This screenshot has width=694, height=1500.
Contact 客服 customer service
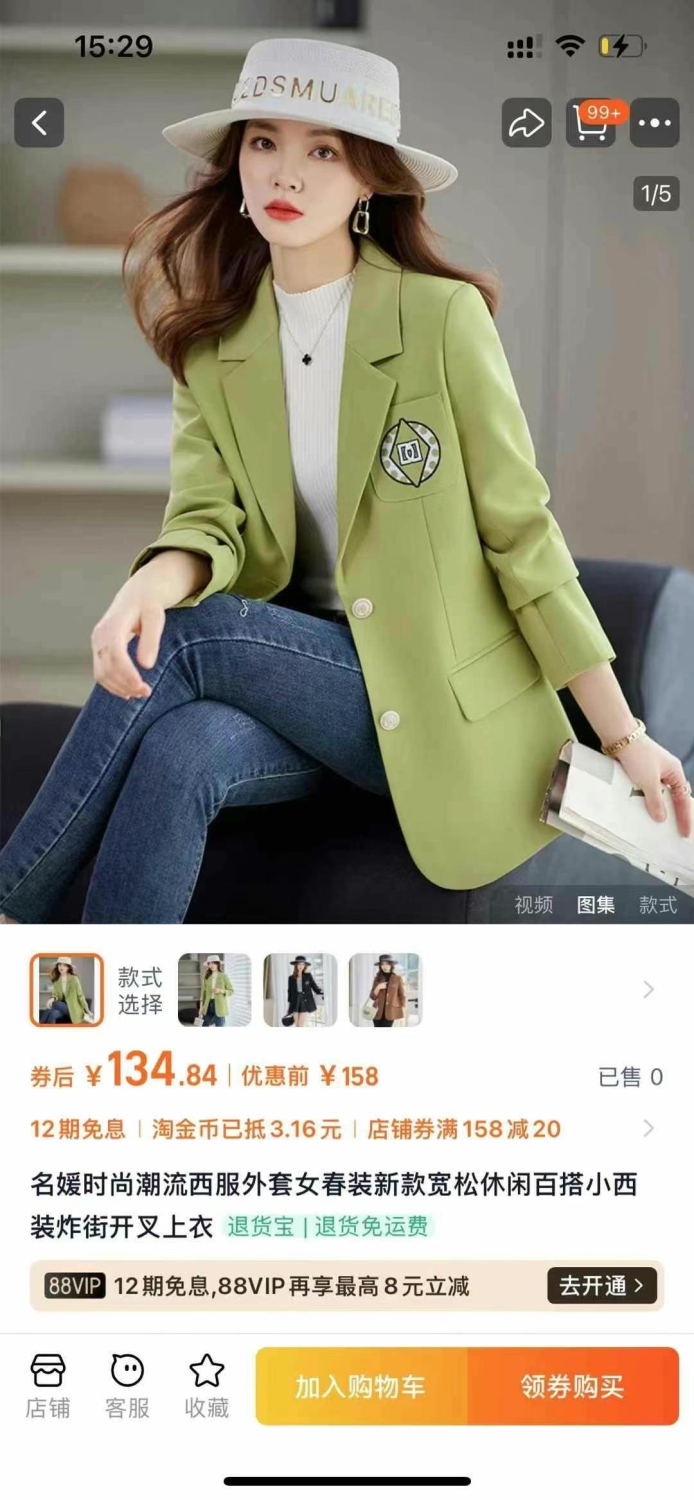(127, 1386)
